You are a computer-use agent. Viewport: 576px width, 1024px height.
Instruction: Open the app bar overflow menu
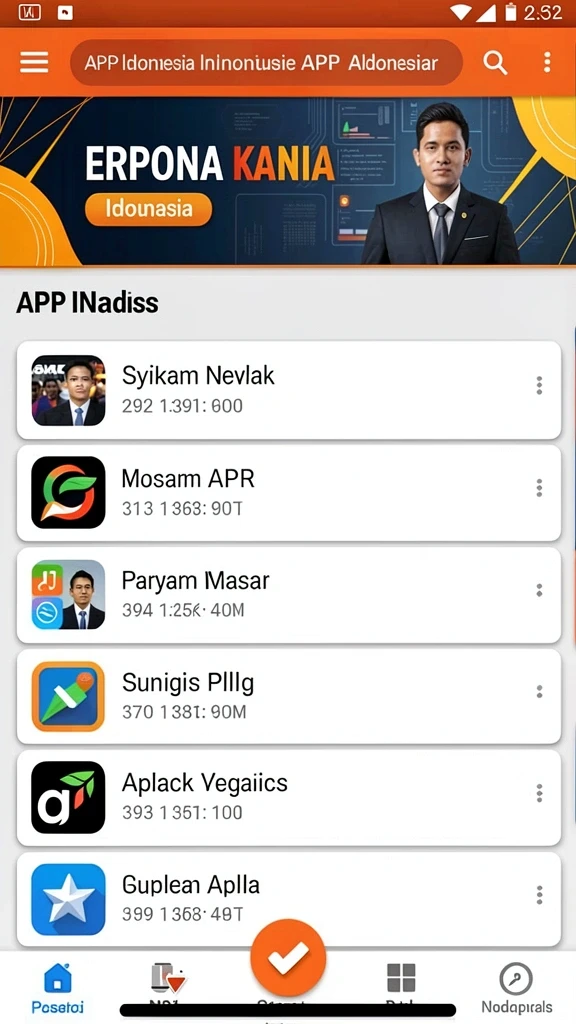click(547, 63)
